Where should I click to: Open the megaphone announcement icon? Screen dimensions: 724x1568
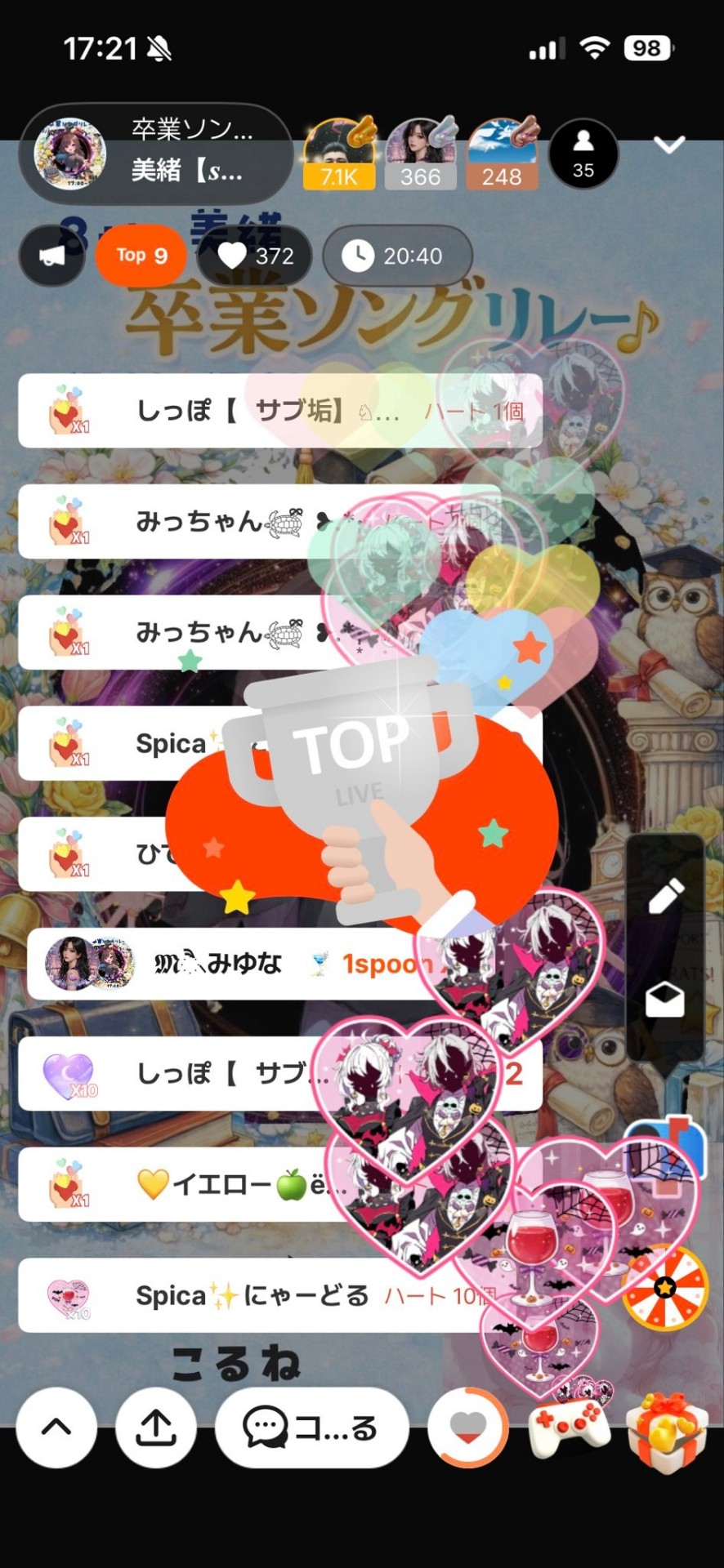point(52,256)
